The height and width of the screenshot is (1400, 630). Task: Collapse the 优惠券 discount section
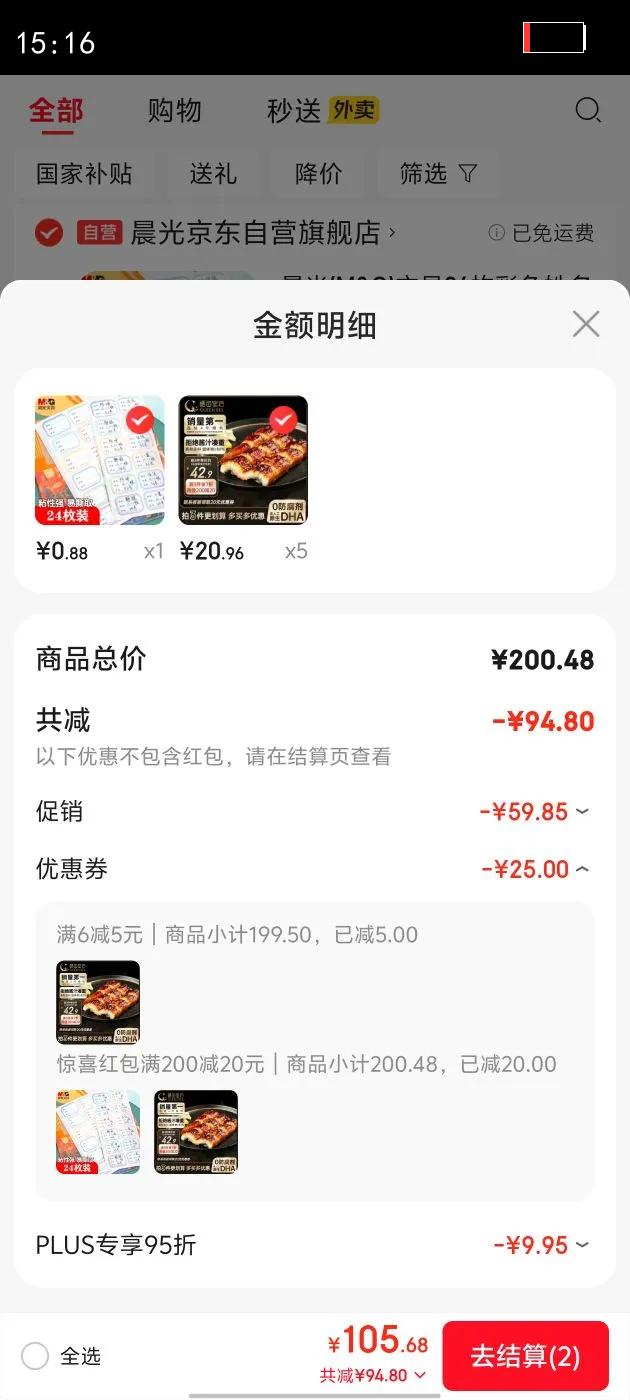[582, 870]
